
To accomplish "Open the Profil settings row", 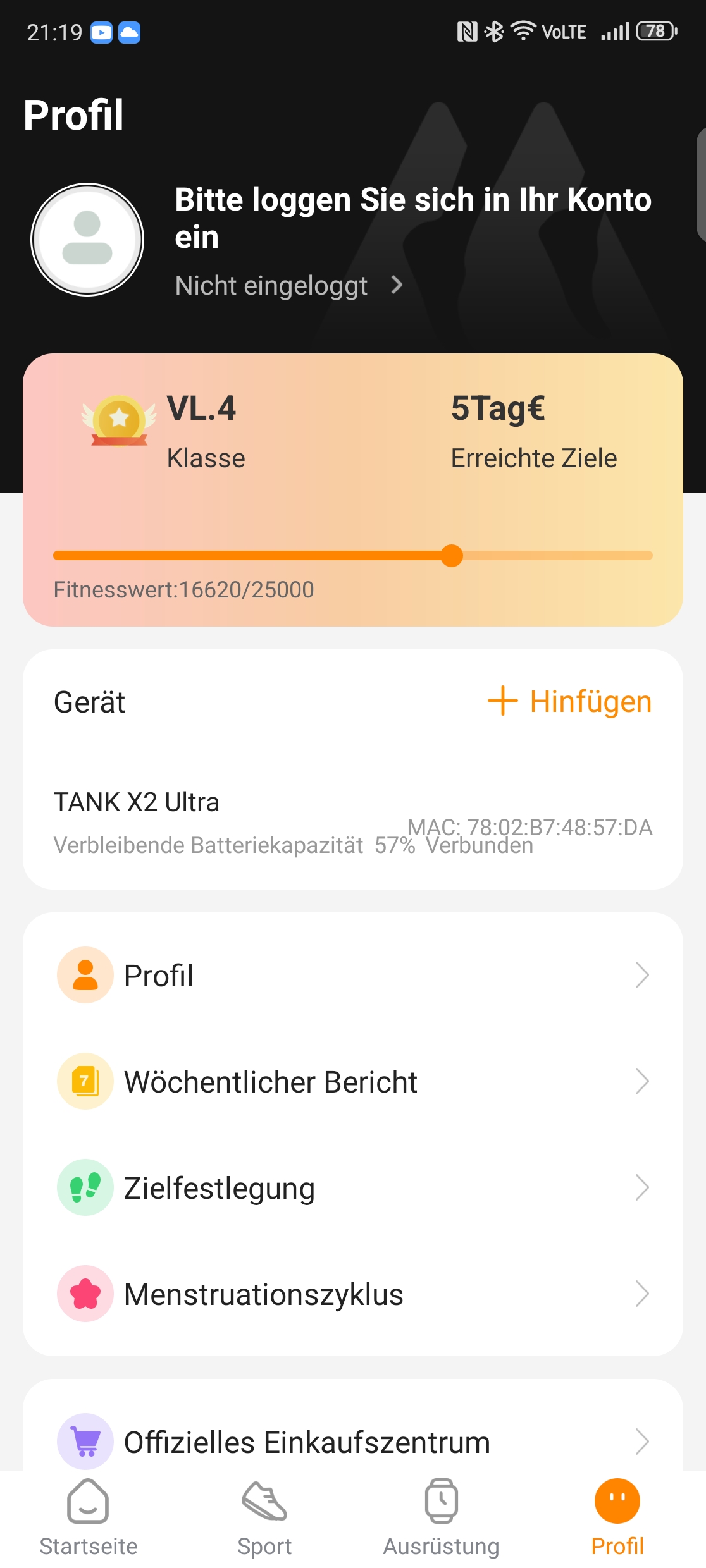I will tap(353, 975).
